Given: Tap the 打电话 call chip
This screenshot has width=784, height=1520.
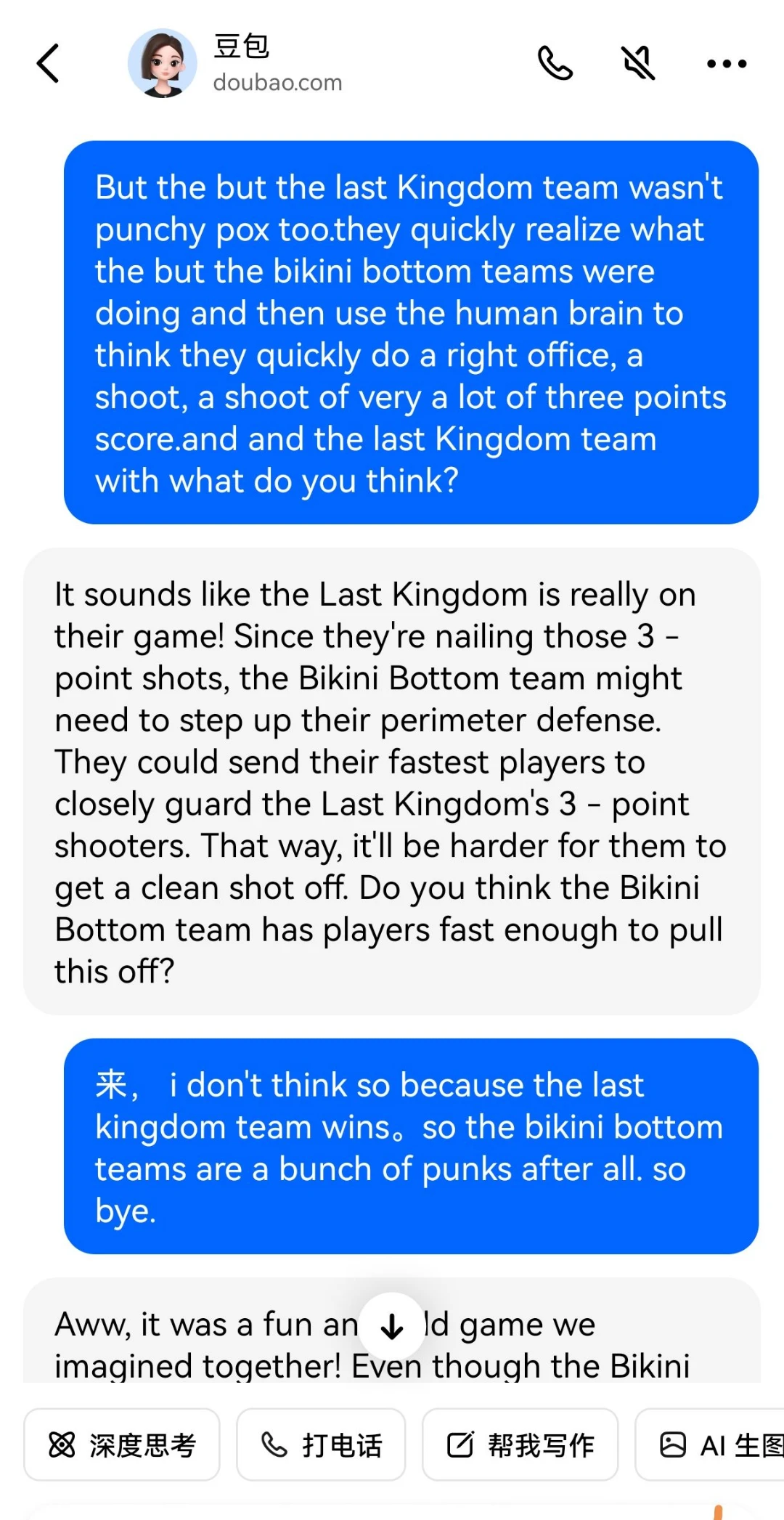Looking at the screenshot, I should (x=321, y=1444).
